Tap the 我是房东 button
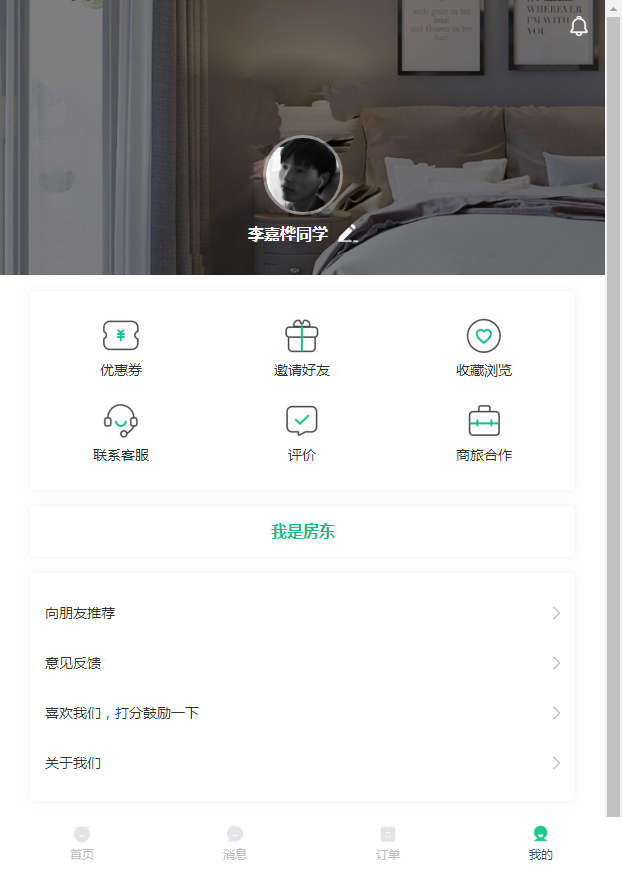 click(x=303, y=531)
